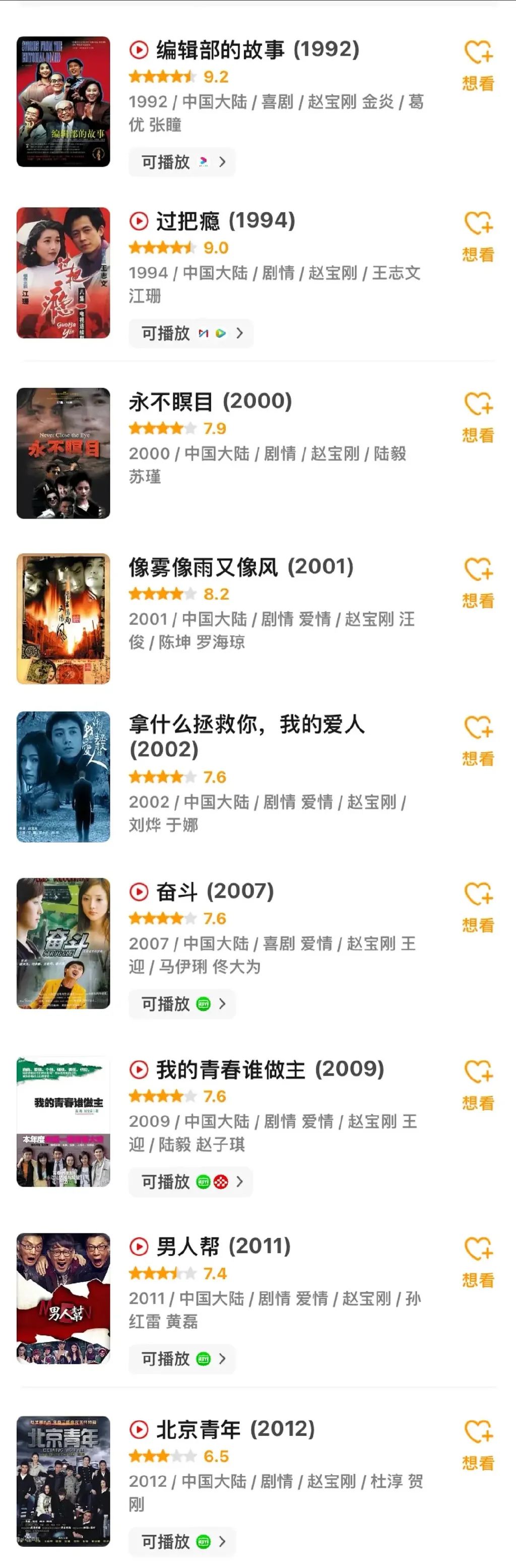View playable sources for 过把瘾

click(x=190, y=333)
